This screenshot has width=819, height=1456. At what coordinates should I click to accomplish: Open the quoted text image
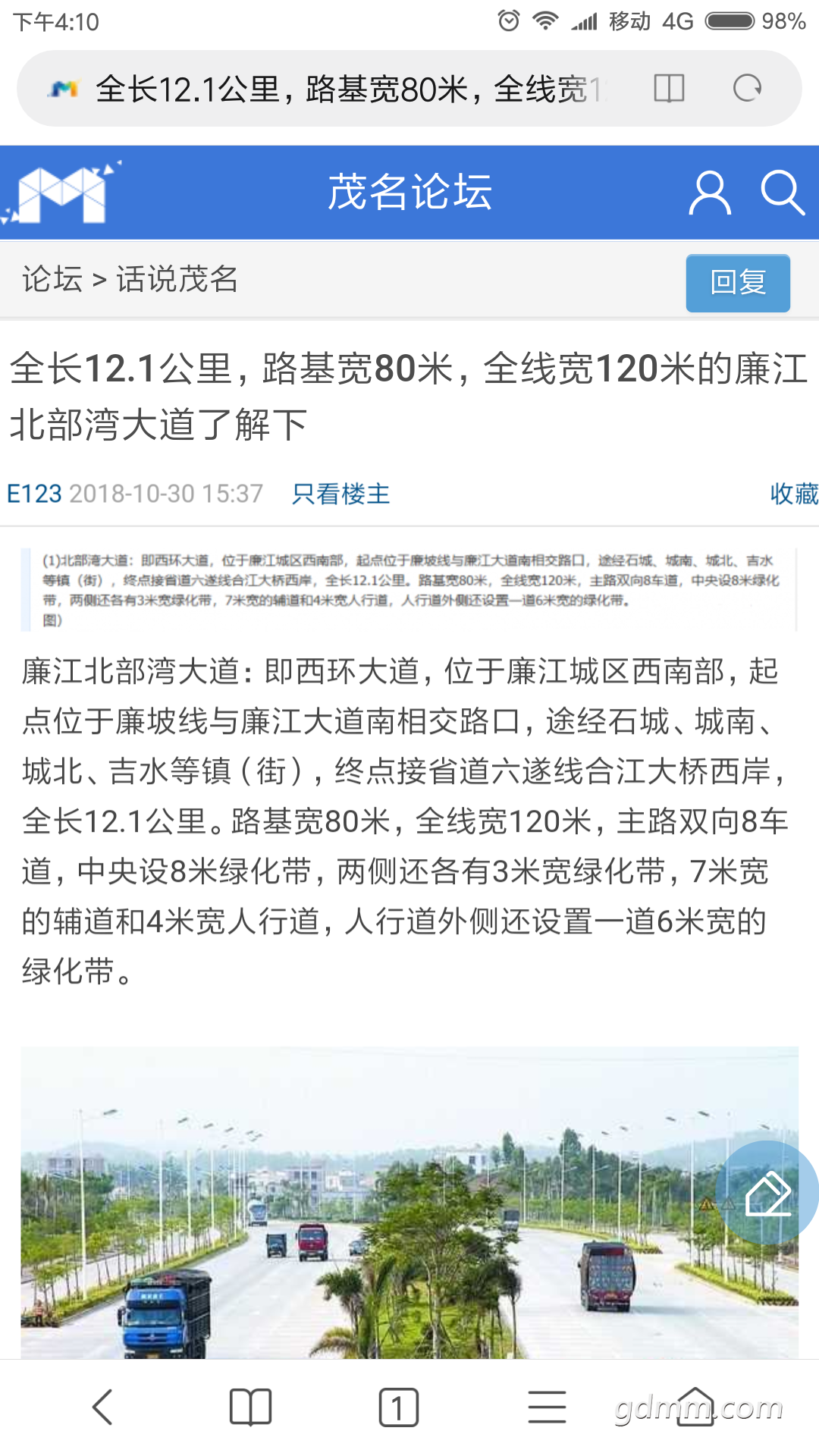point(409,589)
